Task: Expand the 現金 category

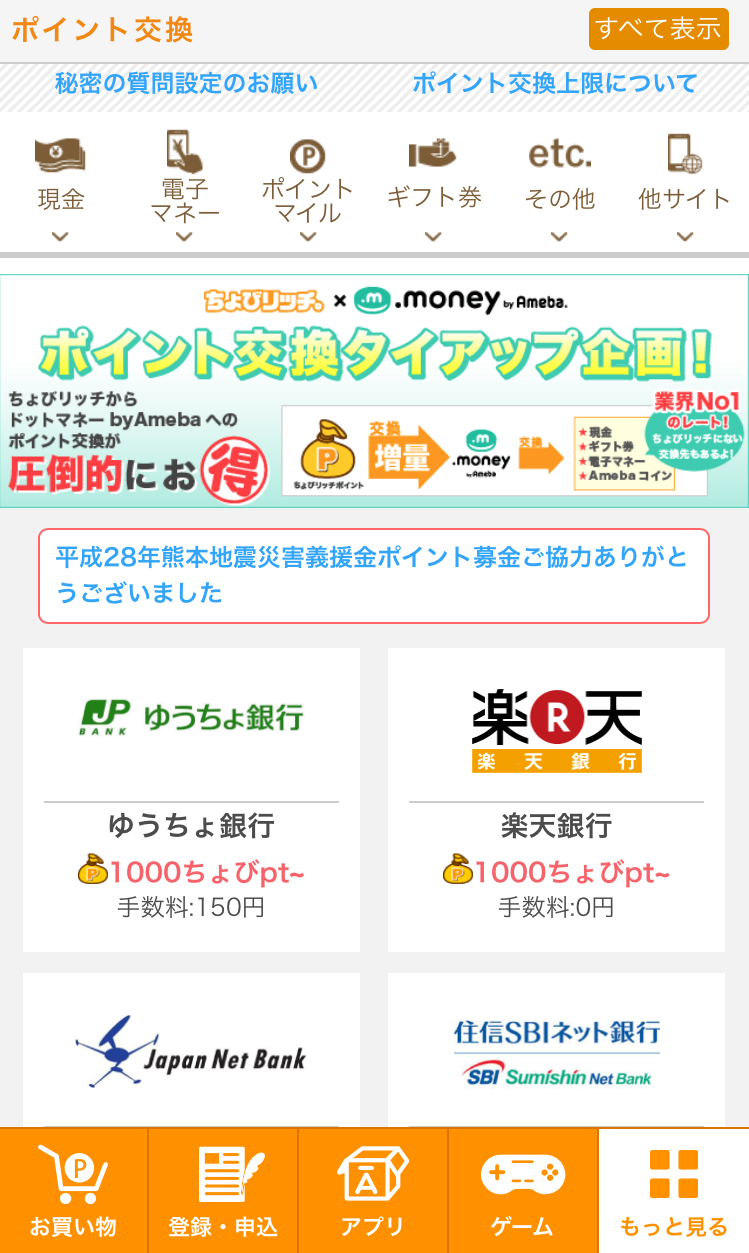Action: 60,188
